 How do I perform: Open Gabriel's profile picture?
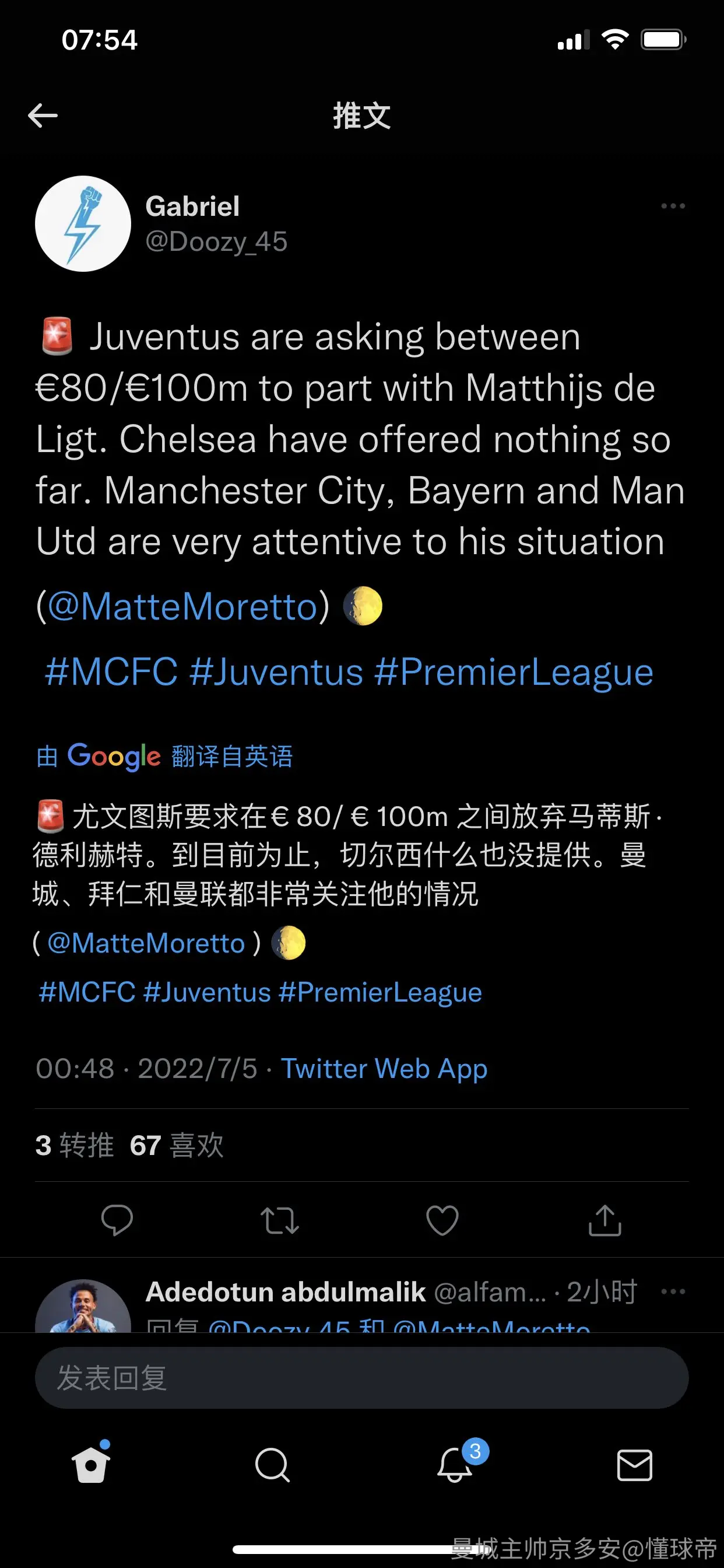[83, 223]
